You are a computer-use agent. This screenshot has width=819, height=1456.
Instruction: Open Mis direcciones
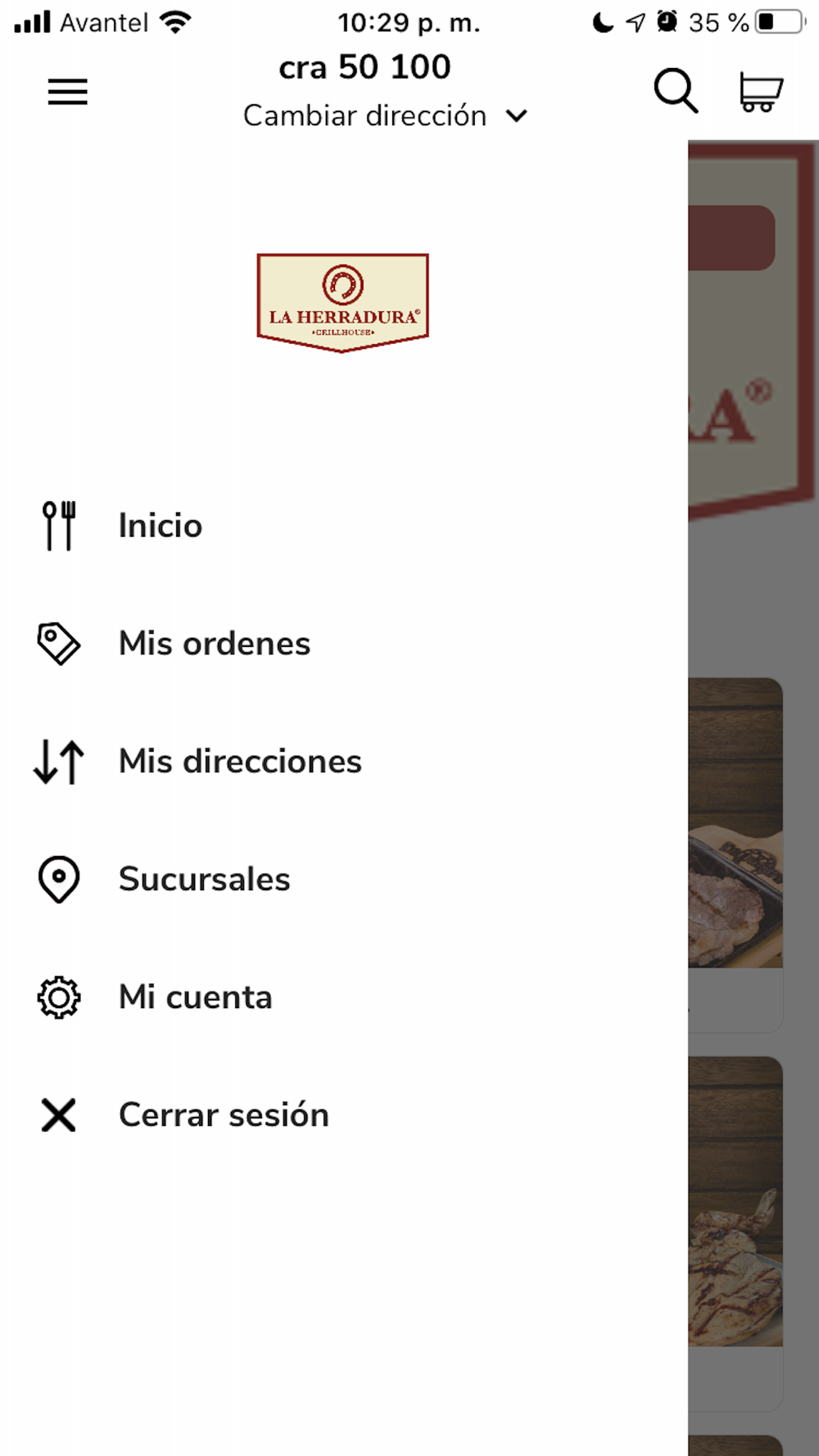click(344, 762)
